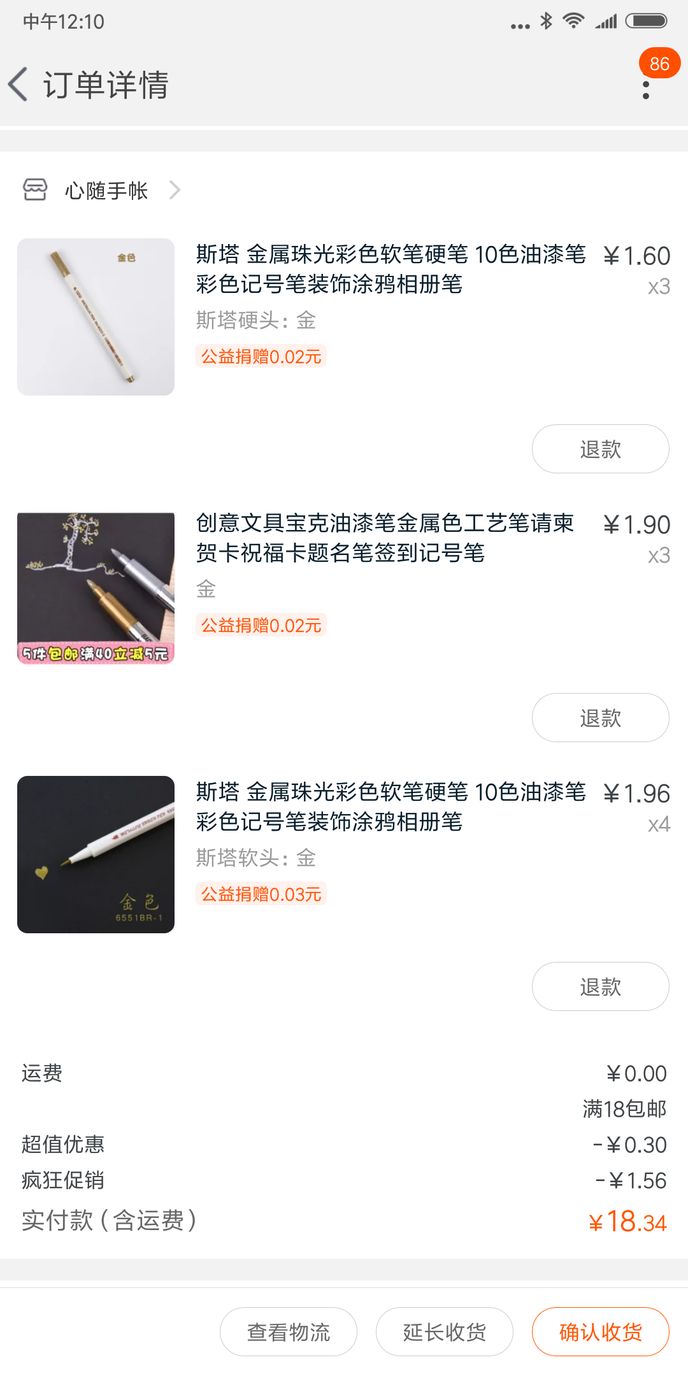688x1376 pixels.
Task: Tap 延长收货 to extend the receipt period
Action: (444, 1332)
